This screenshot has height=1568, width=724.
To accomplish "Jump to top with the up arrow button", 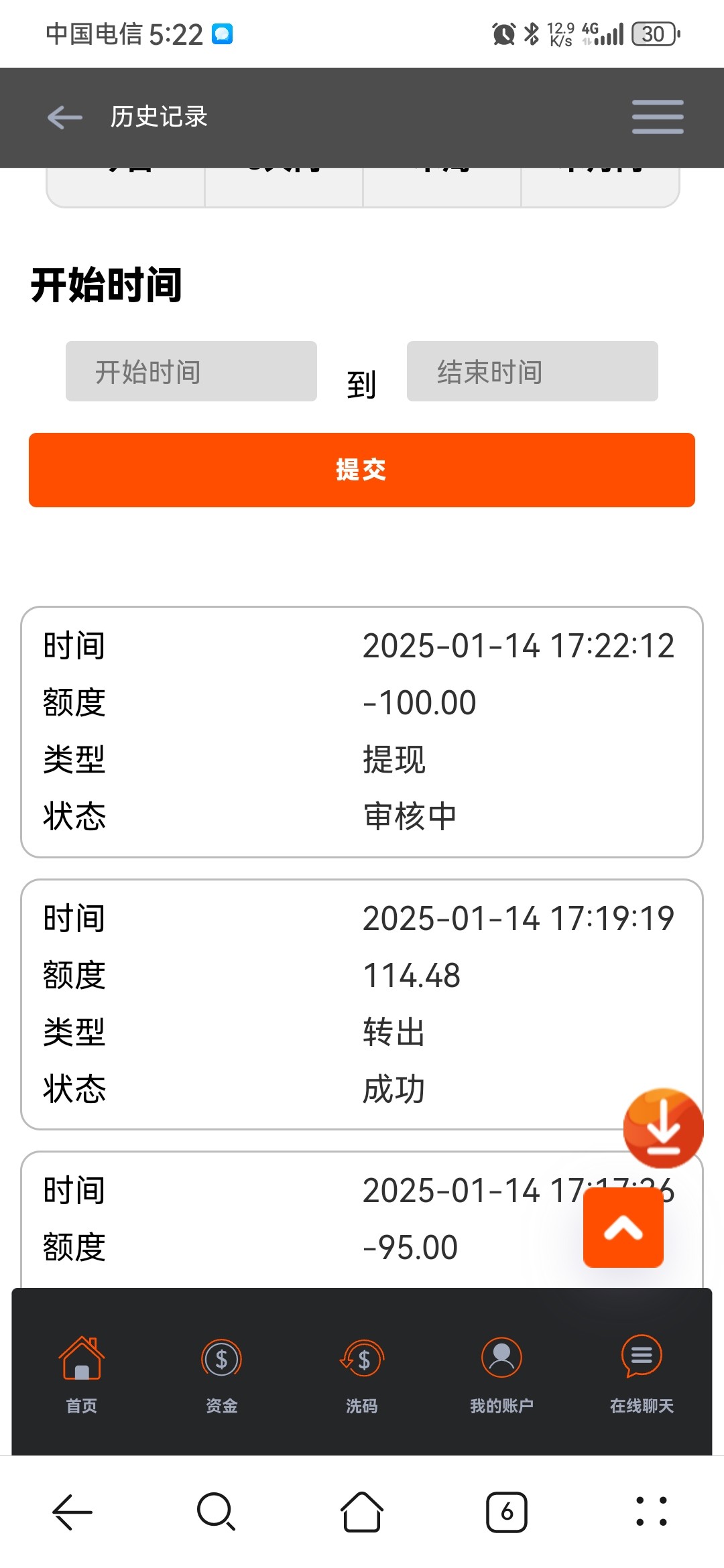I will (x=623, y=1228).
